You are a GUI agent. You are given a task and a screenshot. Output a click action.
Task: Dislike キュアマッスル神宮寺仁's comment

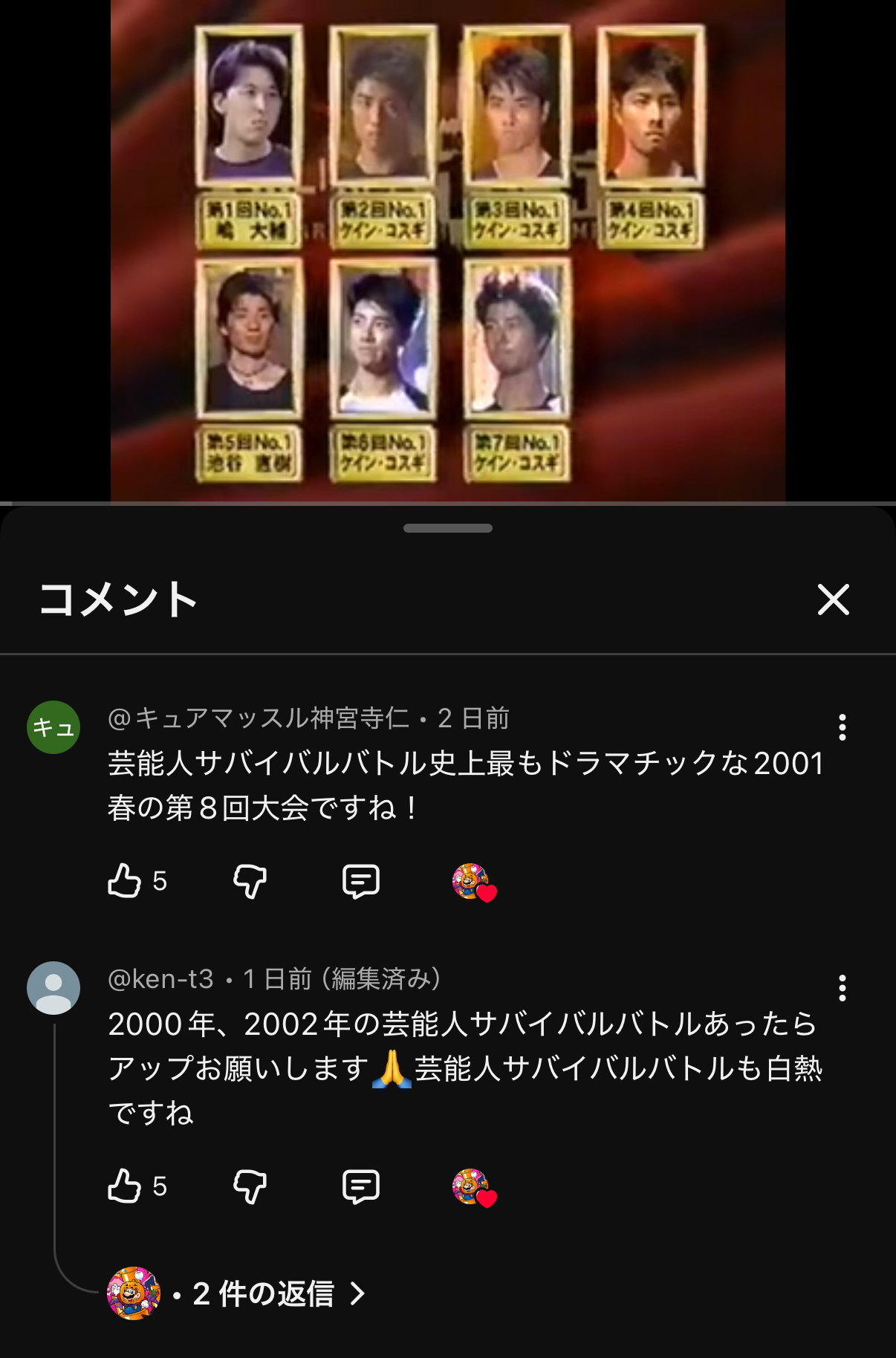point(250,881)
